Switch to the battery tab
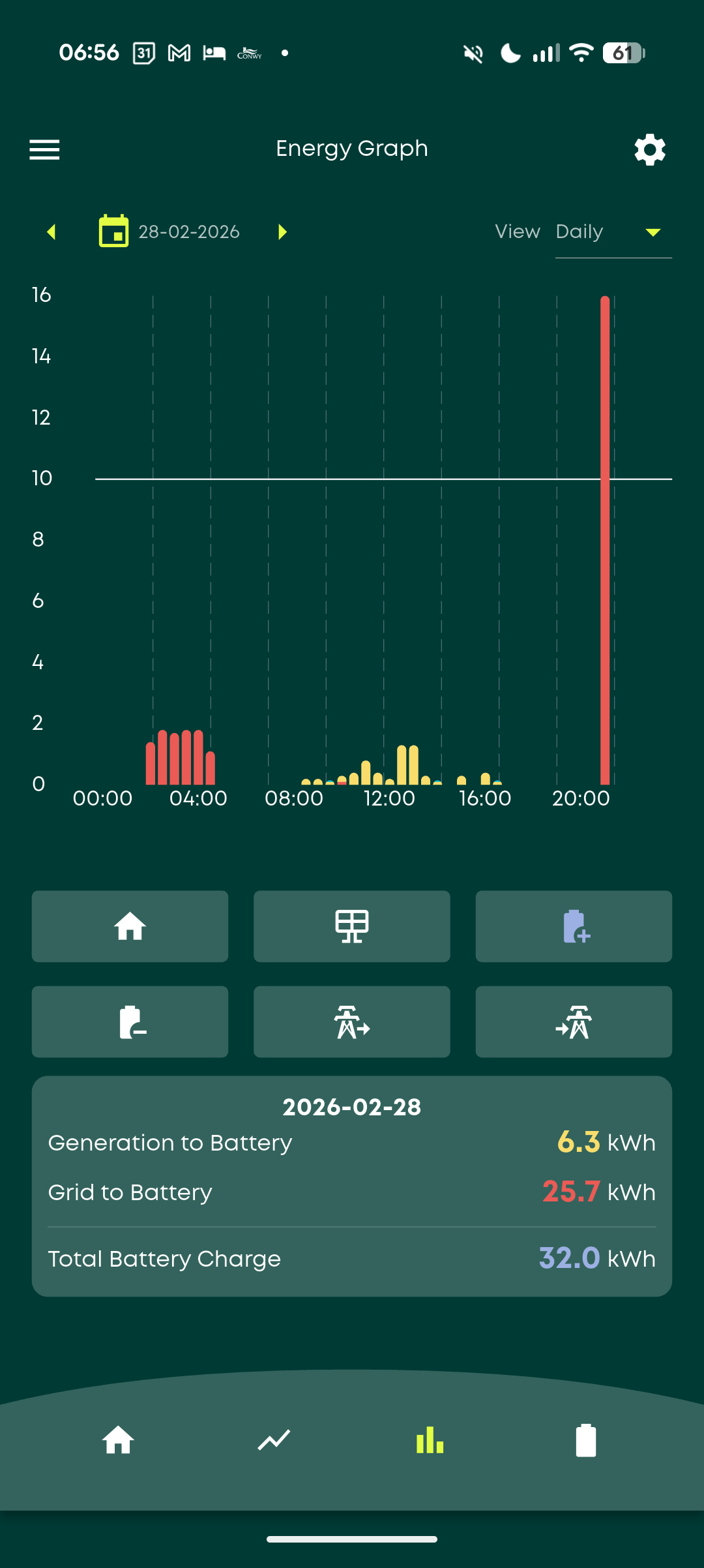The width and height of the screenshot is (704, 1568). 586,1440
